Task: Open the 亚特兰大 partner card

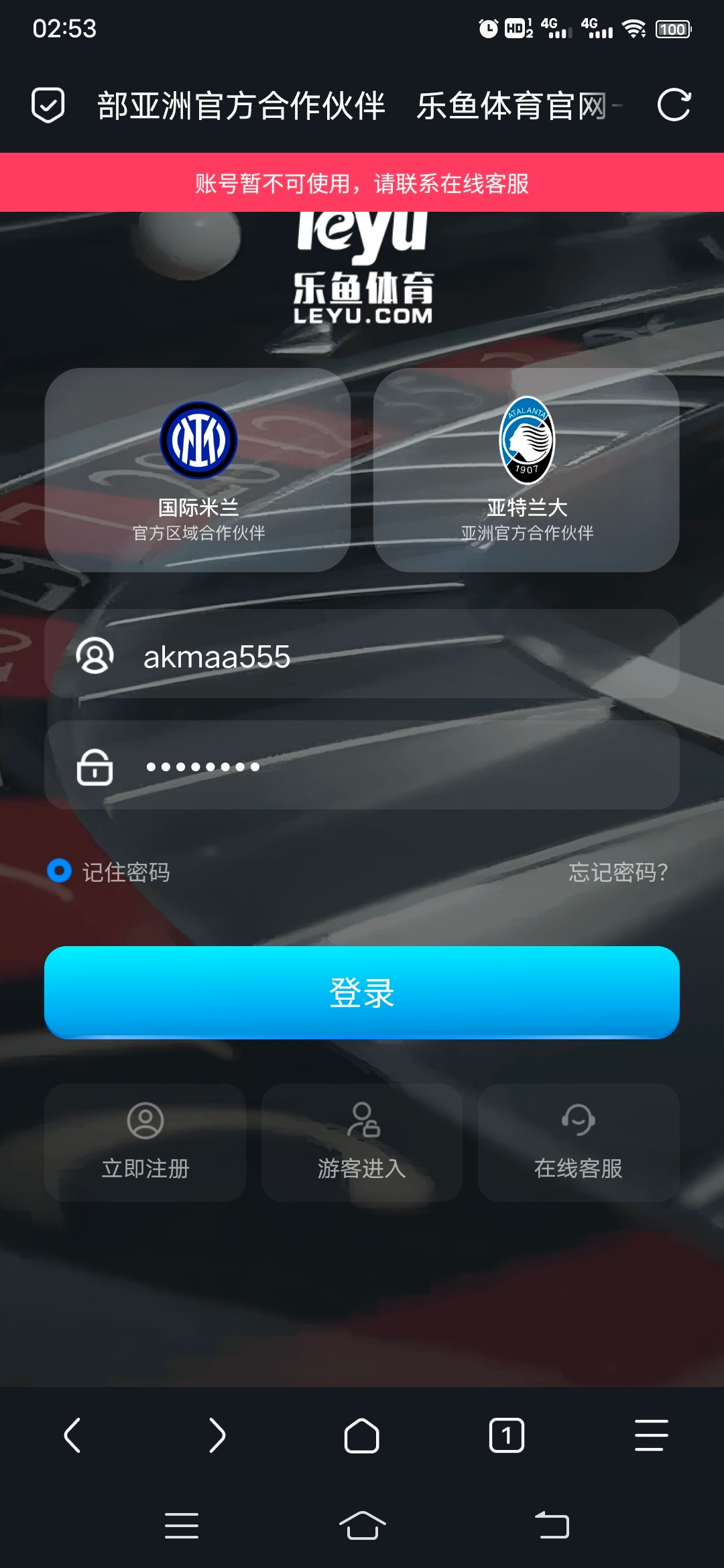Action: click(526, 470)
